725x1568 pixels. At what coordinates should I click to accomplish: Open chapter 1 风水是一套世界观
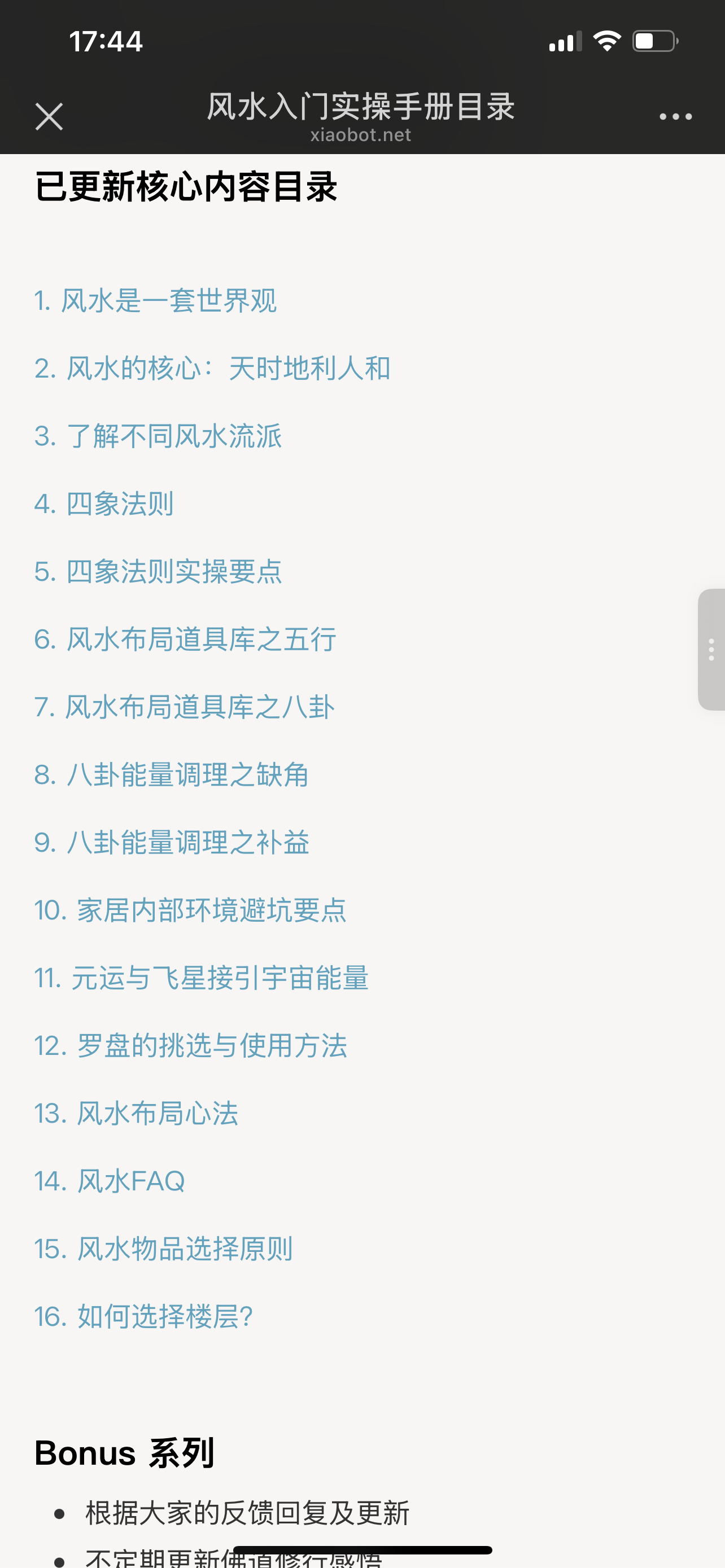point(156,301)
